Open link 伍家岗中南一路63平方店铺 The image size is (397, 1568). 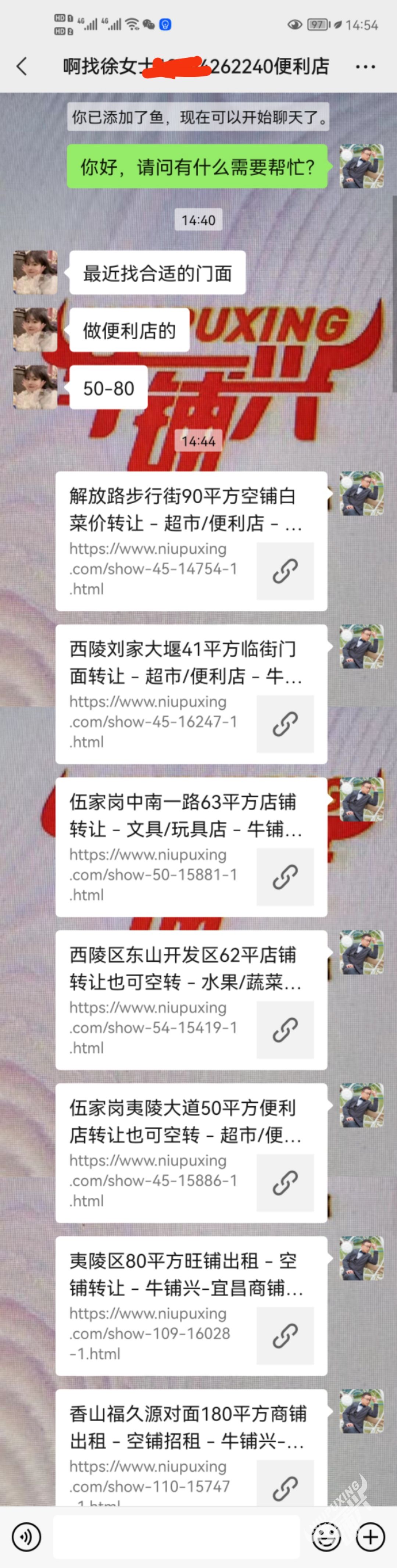[x=191, y=847]
